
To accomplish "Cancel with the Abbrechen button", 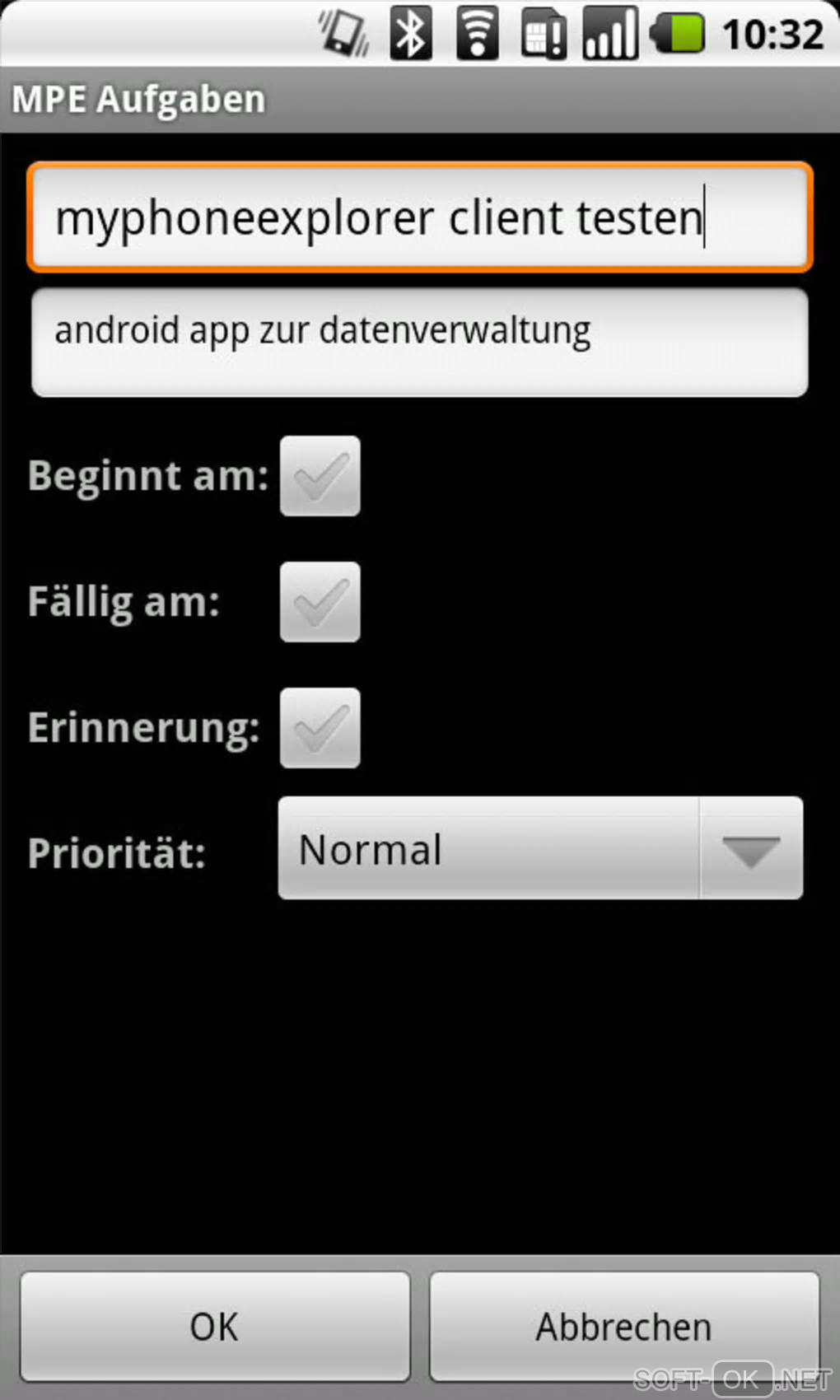I will coord(623,1327).
